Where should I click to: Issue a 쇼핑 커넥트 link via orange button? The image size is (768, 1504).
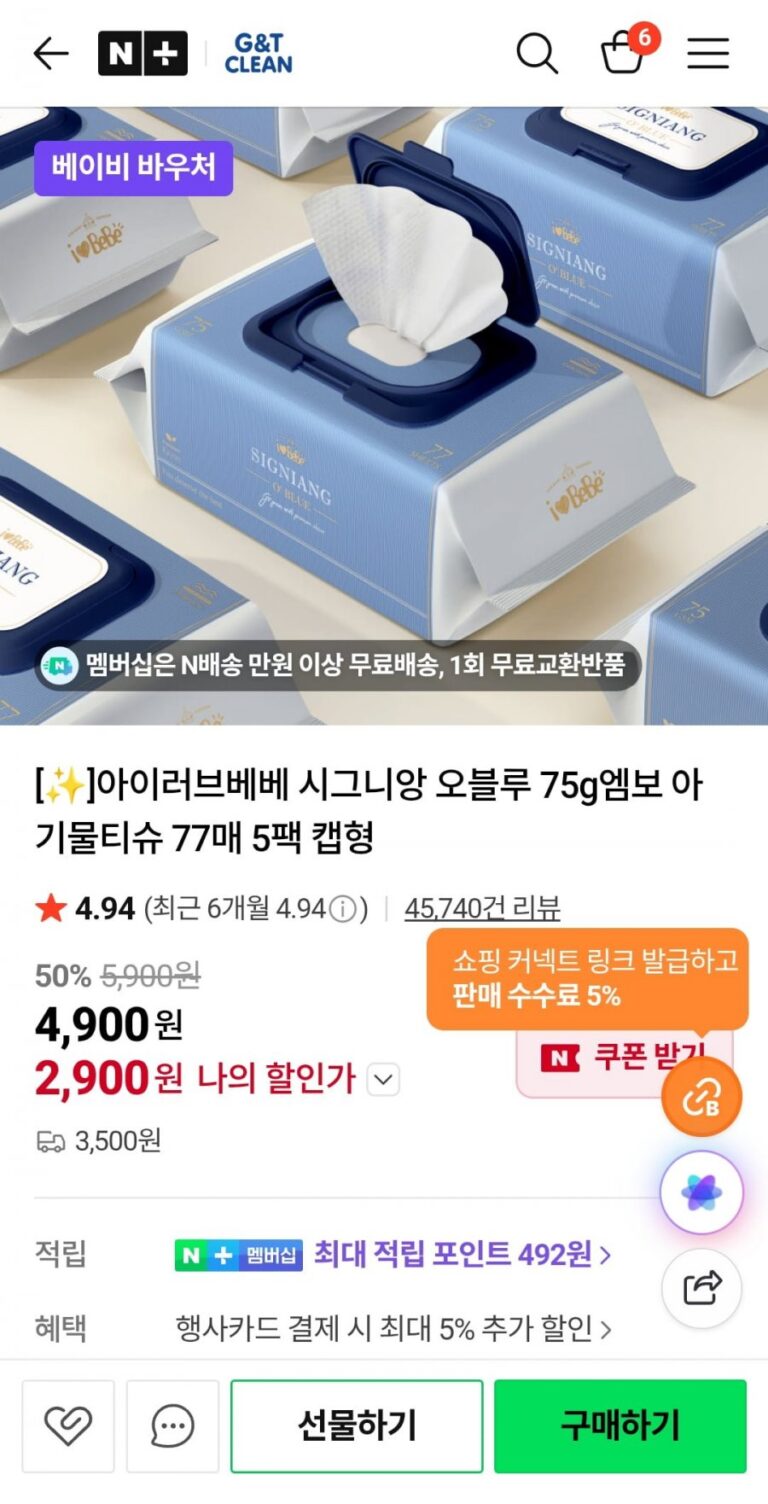701,1098
